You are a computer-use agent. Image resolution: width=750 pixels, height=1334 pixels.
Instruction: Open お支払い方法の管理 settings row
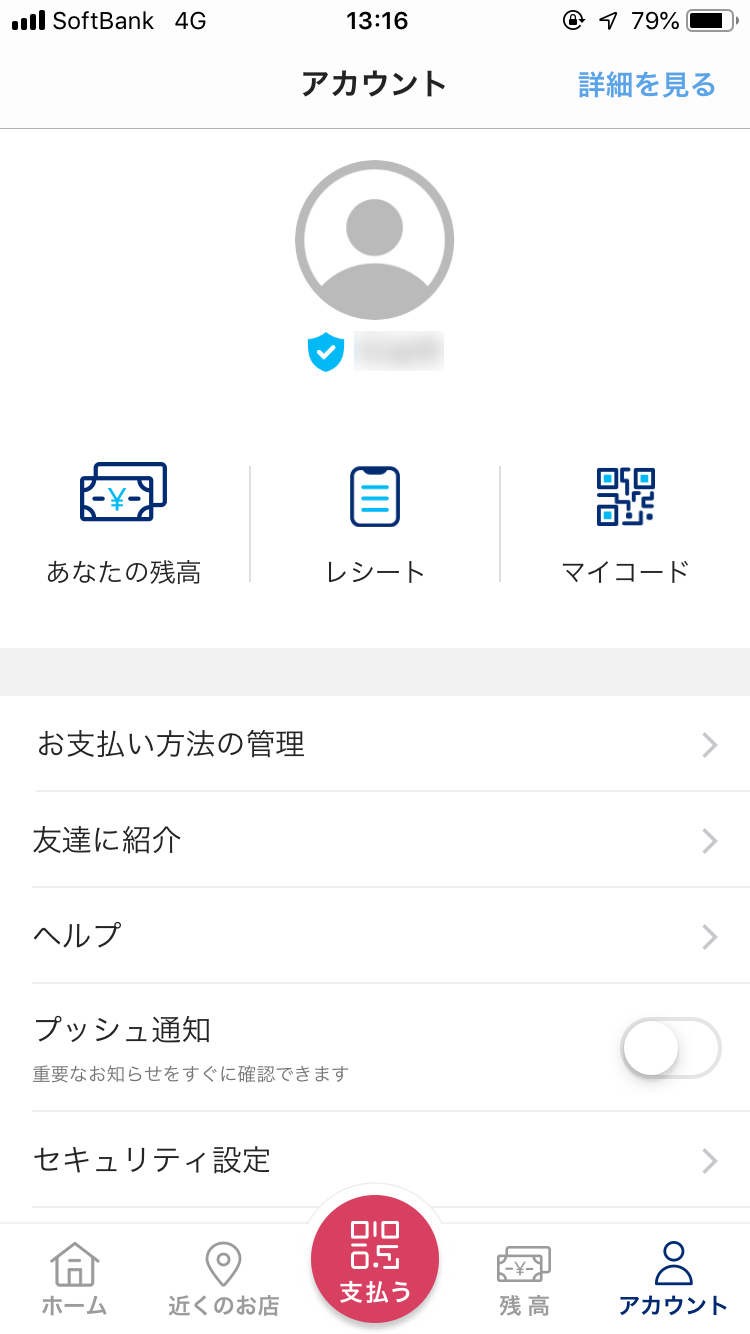(x=375, y=744)
